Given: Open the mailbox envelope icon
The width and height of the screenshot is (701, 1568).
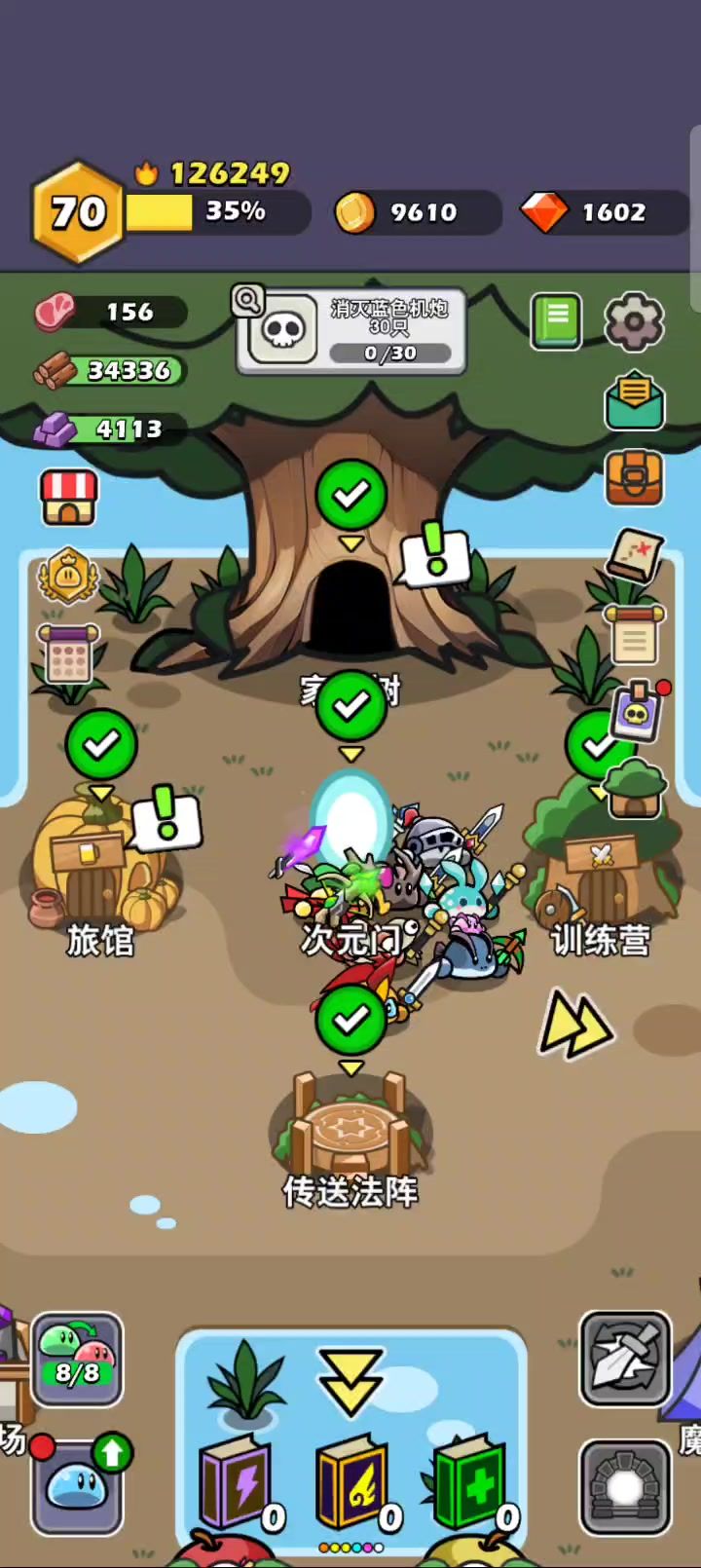Looking at the screenshot, I should [x=634, y=399].
